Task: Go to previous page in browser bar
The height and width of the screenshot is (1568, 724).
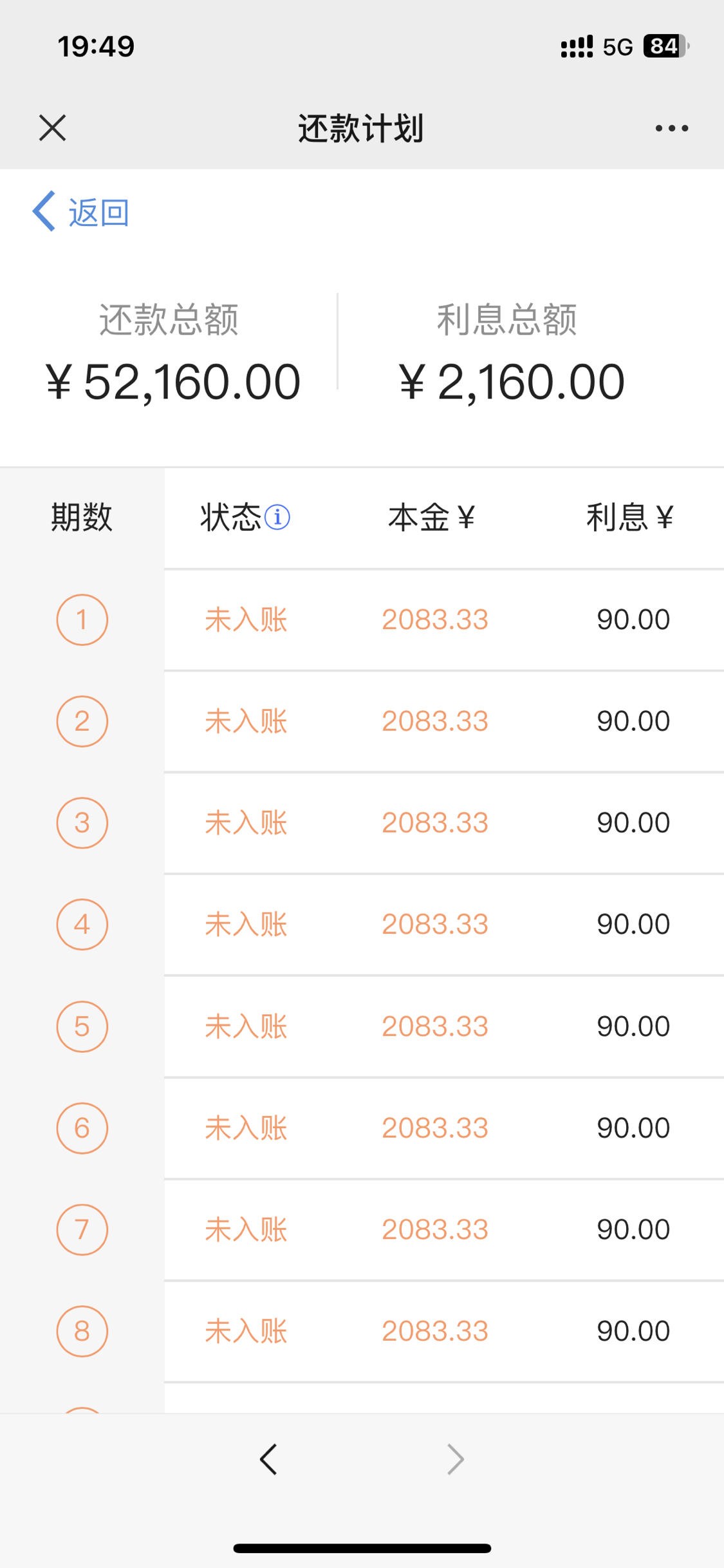Action: click(x=268, y=1459)
